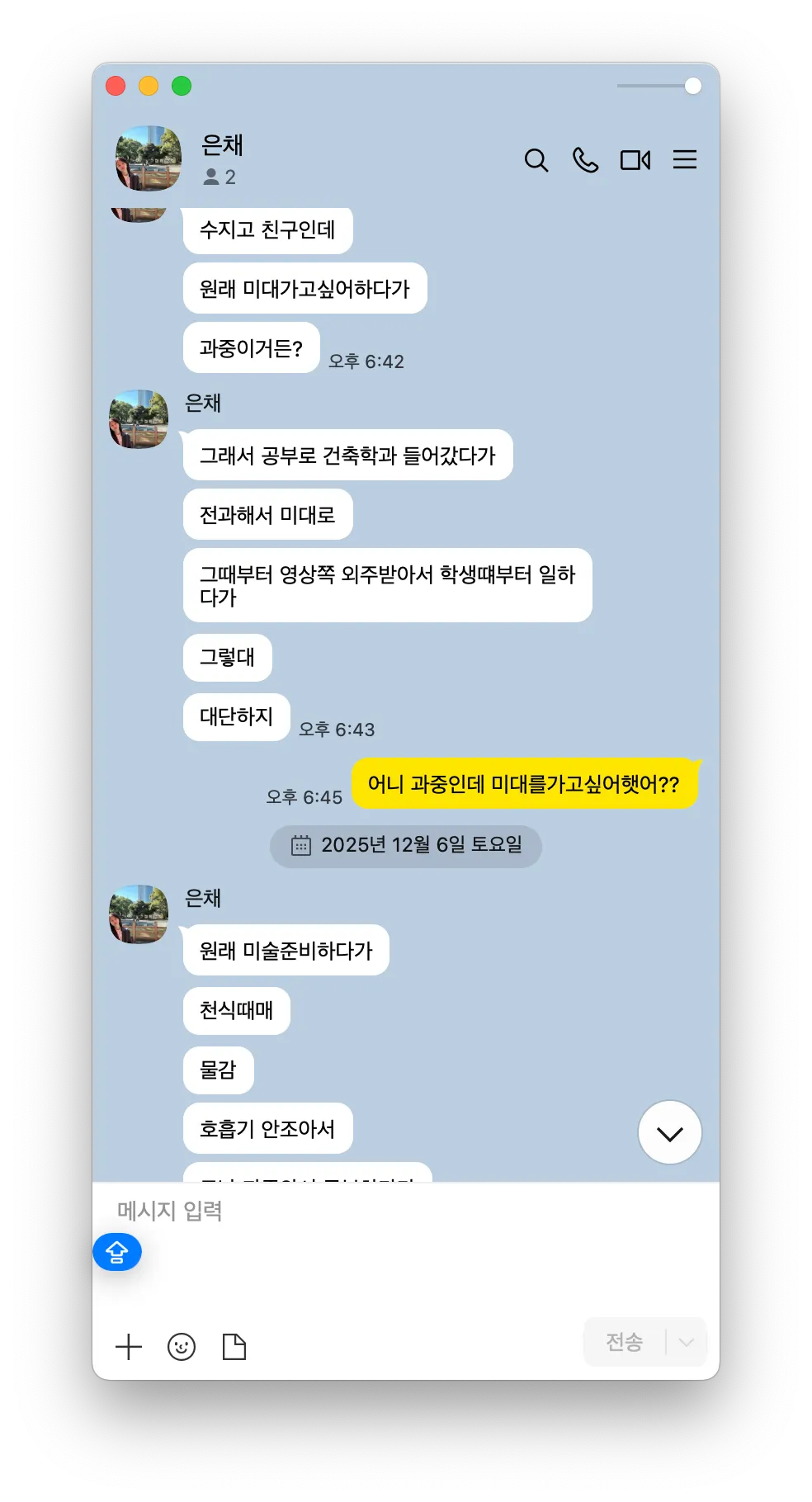This screenshot has width=812, height=1502.
Task: Start a video call with 은채
Action: coord(635,160)
